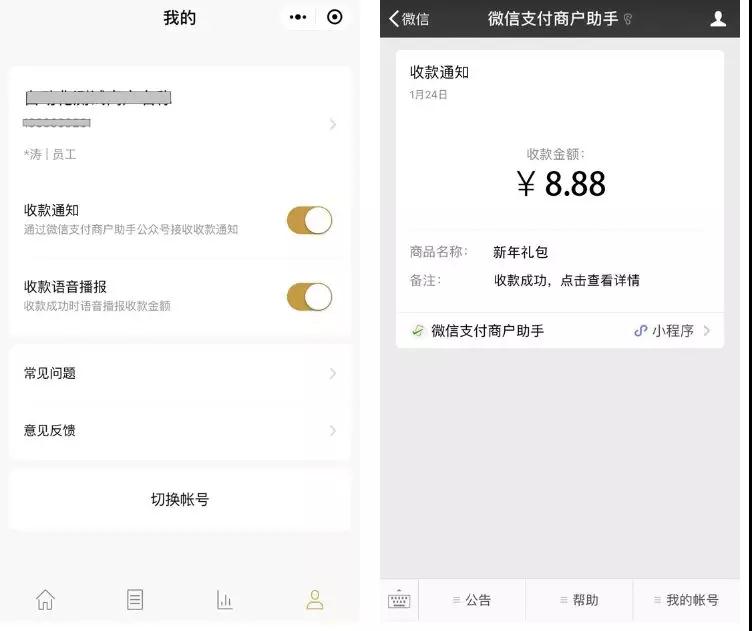The height and width of the screenshot is (631, 752).
Task: Open the mini program overflow menu
Action: [298, 17]
